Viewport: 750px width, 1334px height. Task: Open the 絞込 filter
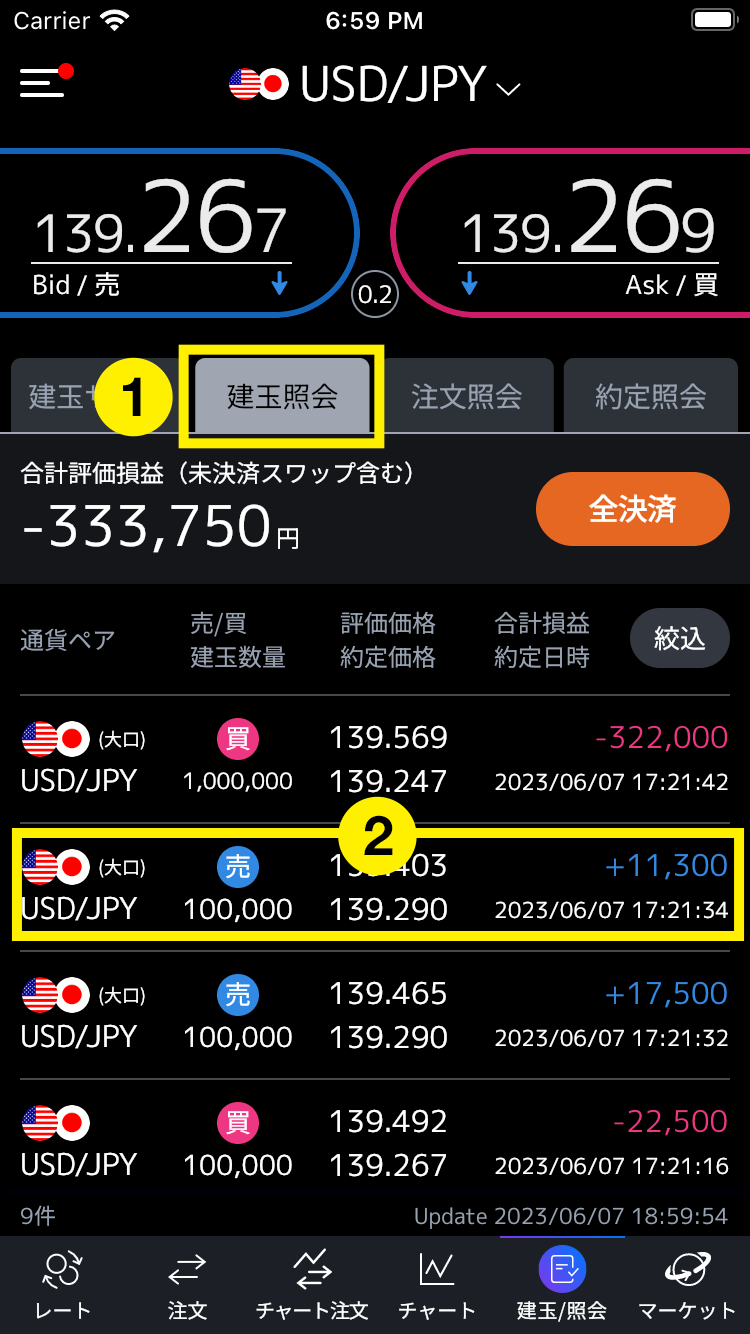coord(679,638)
